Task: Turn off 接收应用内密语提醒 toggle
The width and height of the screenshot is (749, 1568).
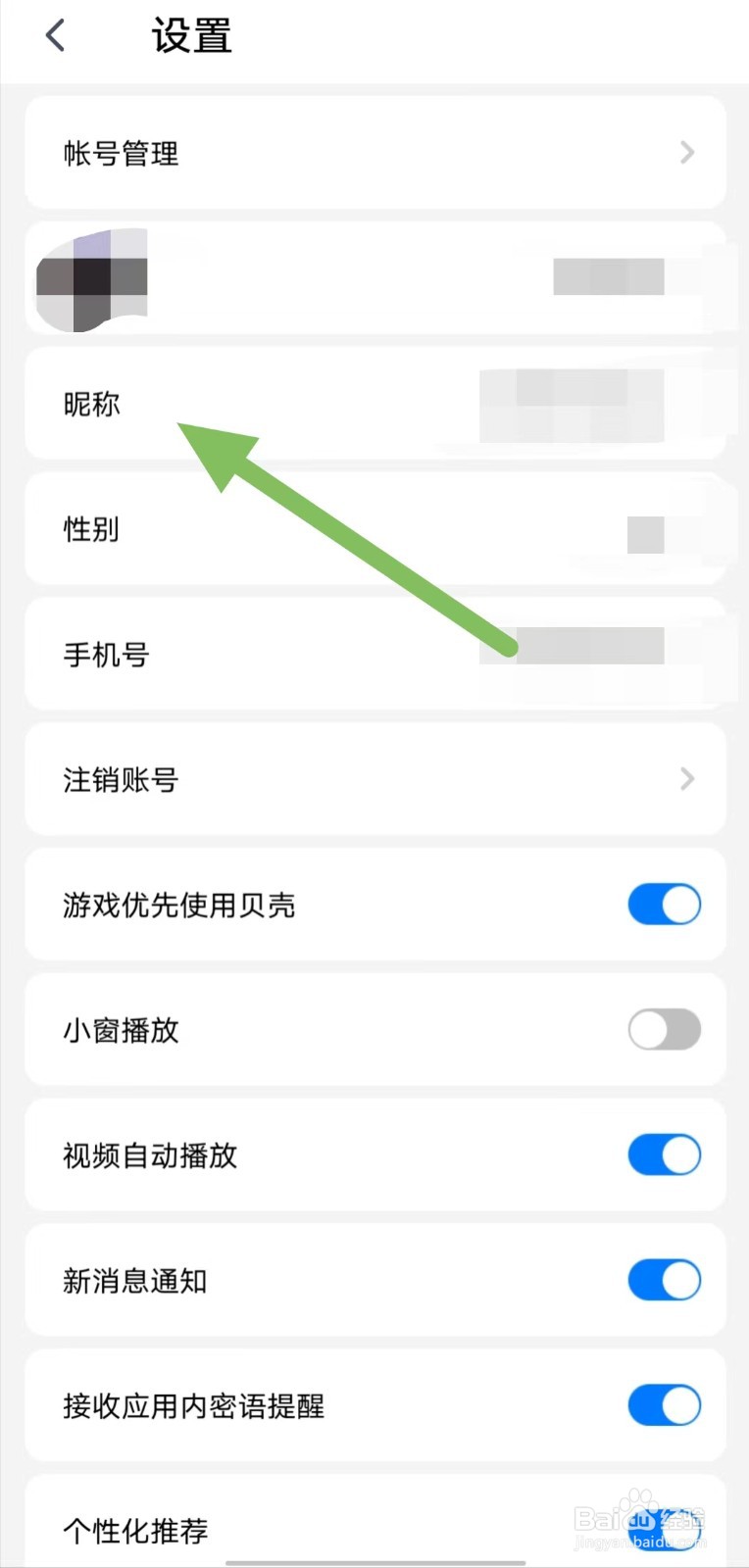Action: (x=664, y=1404)
